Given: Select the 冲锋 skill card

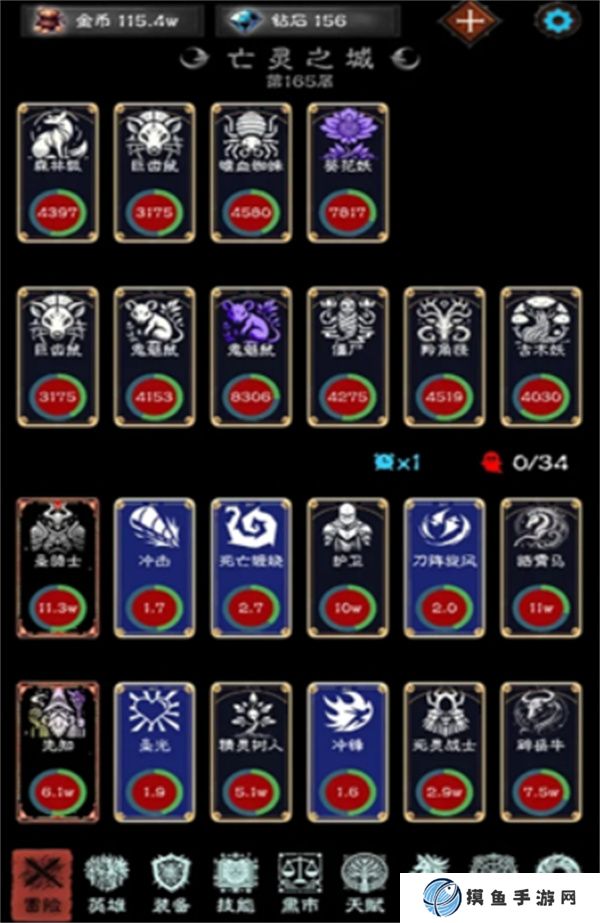Looking at the screenshot, I should pyautogui.click(x=347, y=750).
